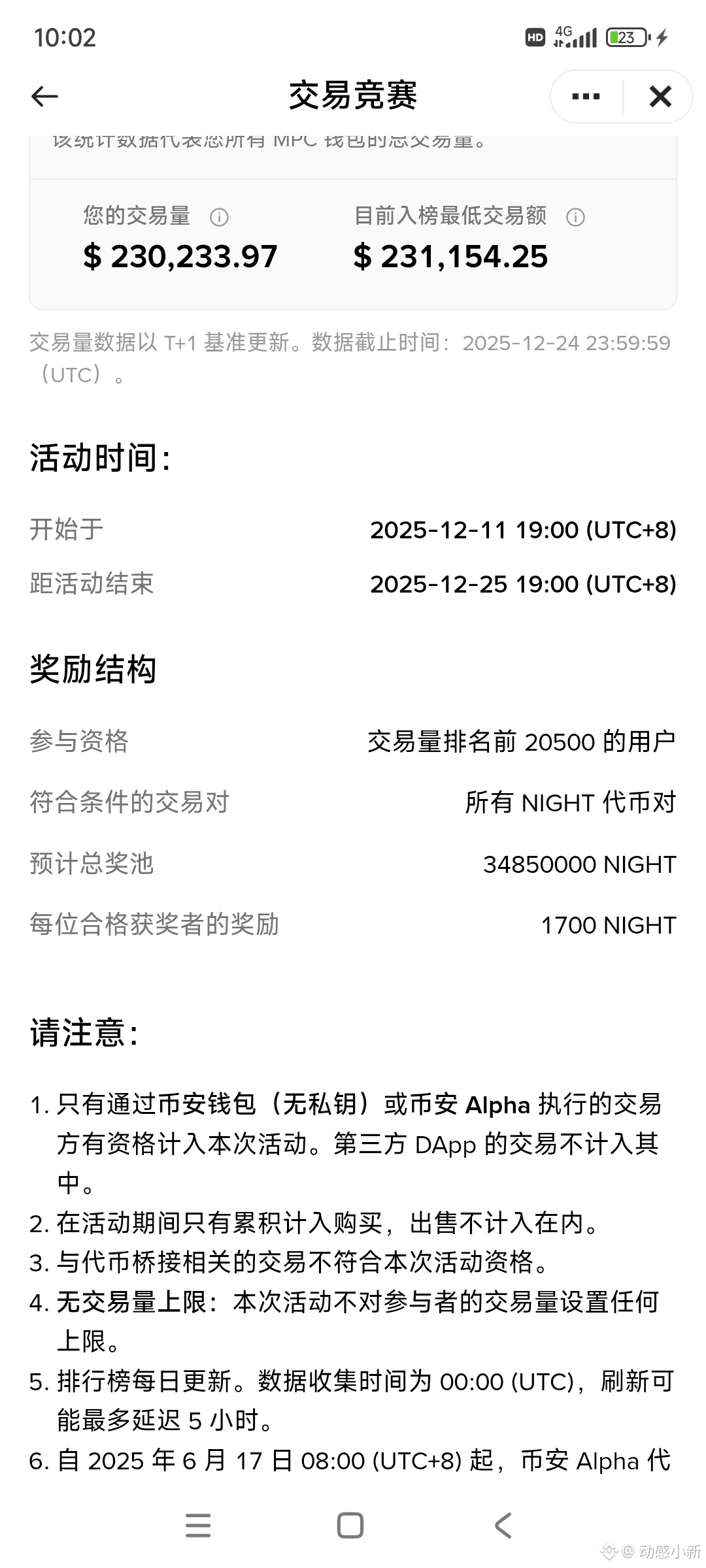Open the three-dot more options menu
Screen dimensions: 706x1568
pos(586,97)
